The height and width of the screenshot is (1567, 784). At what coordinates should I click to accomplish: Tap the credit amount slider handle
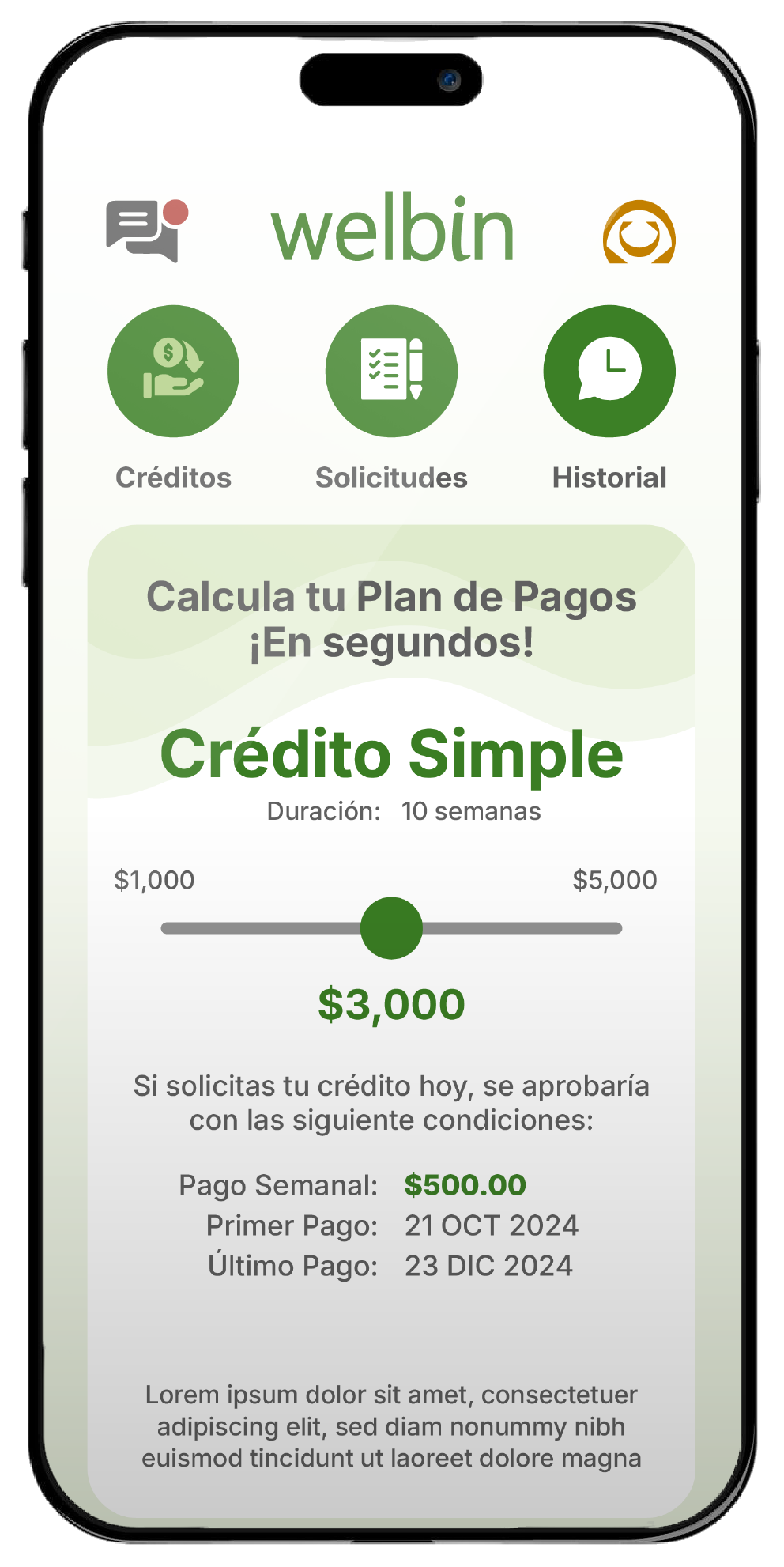click(391, 927)
